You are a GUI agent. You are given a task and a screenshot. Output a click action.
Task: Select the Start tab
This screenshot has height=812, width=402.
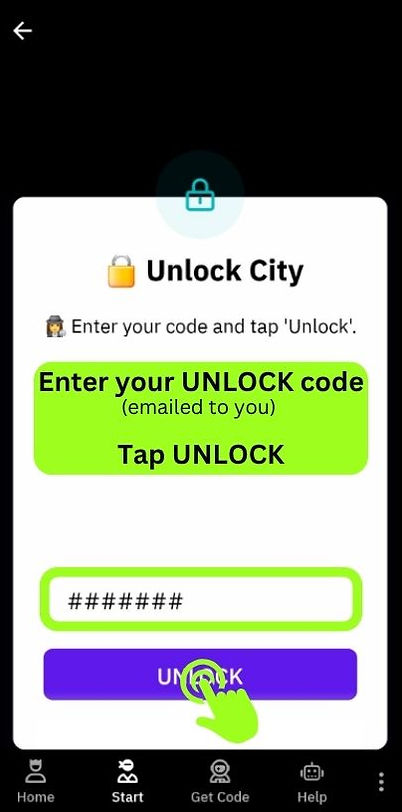[x=127, y=781]
